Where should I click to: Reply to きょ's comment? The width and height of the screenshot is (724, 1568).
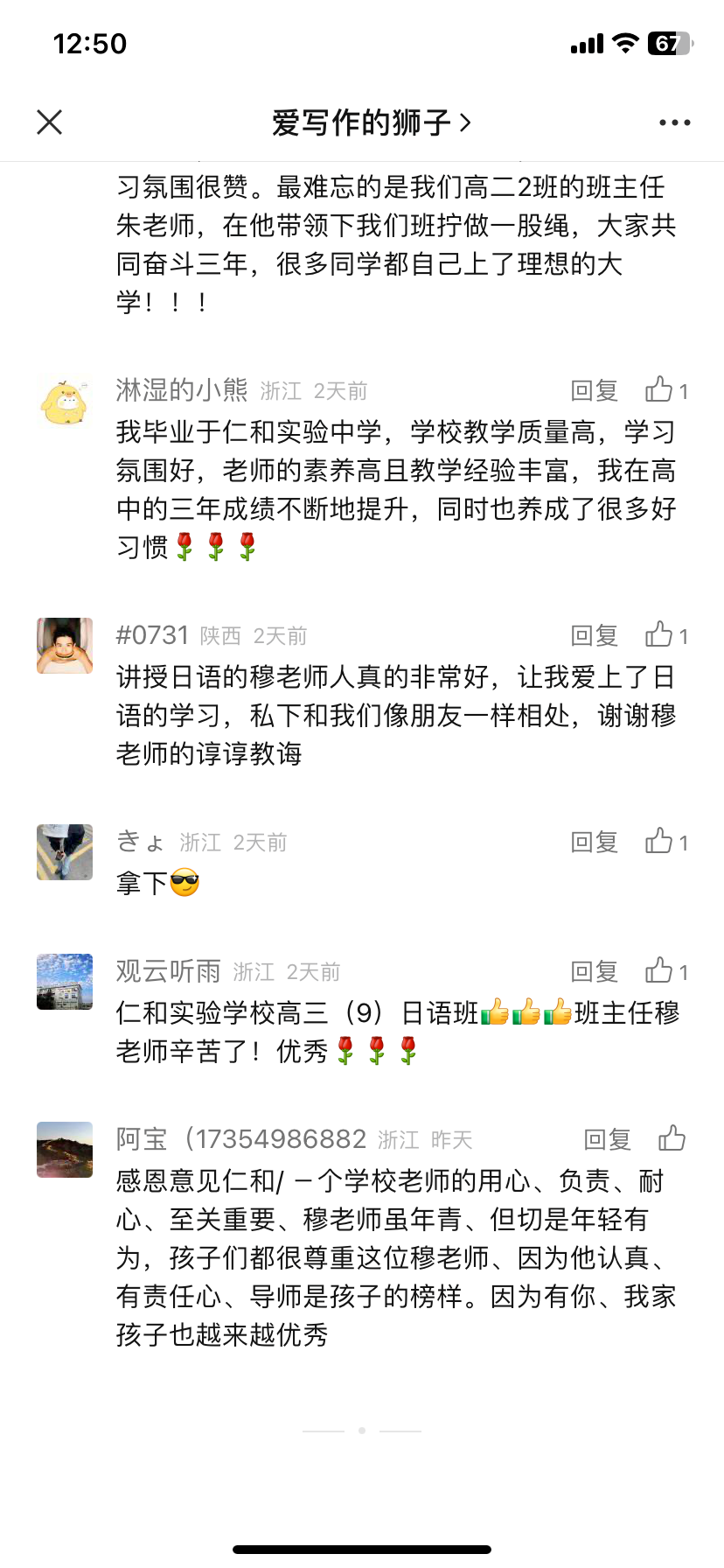click(595, 843)
